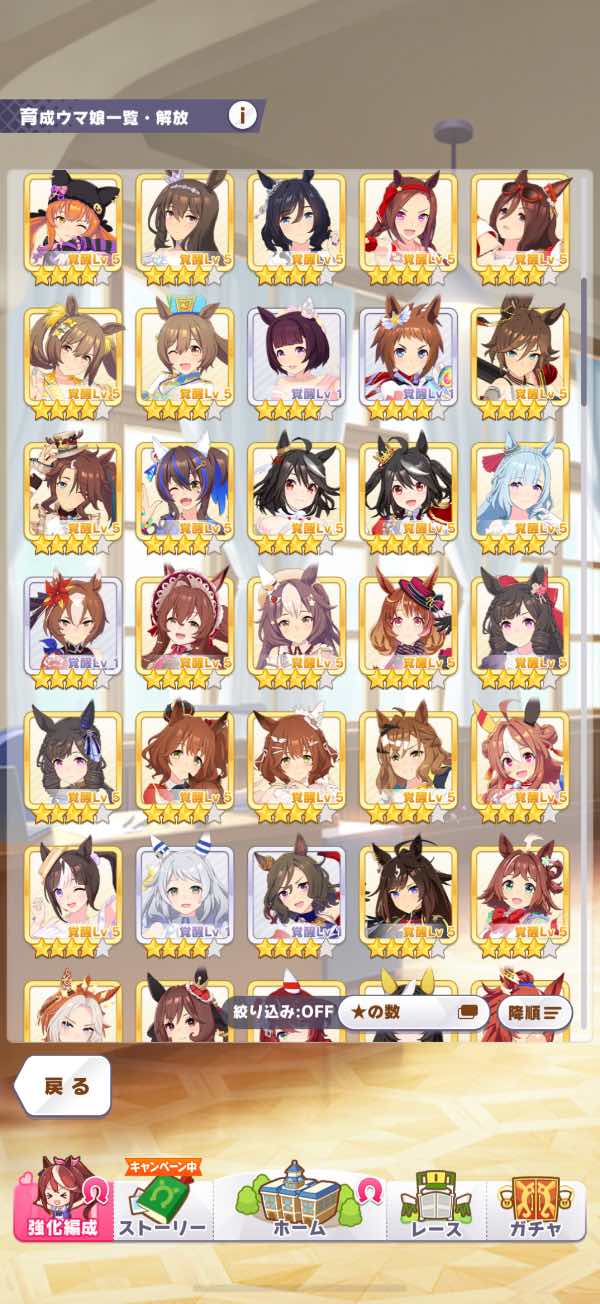This screenshot has height=1304, width=600.
Task: Go to the ホーム tab
Action: tap(300, 1207)
